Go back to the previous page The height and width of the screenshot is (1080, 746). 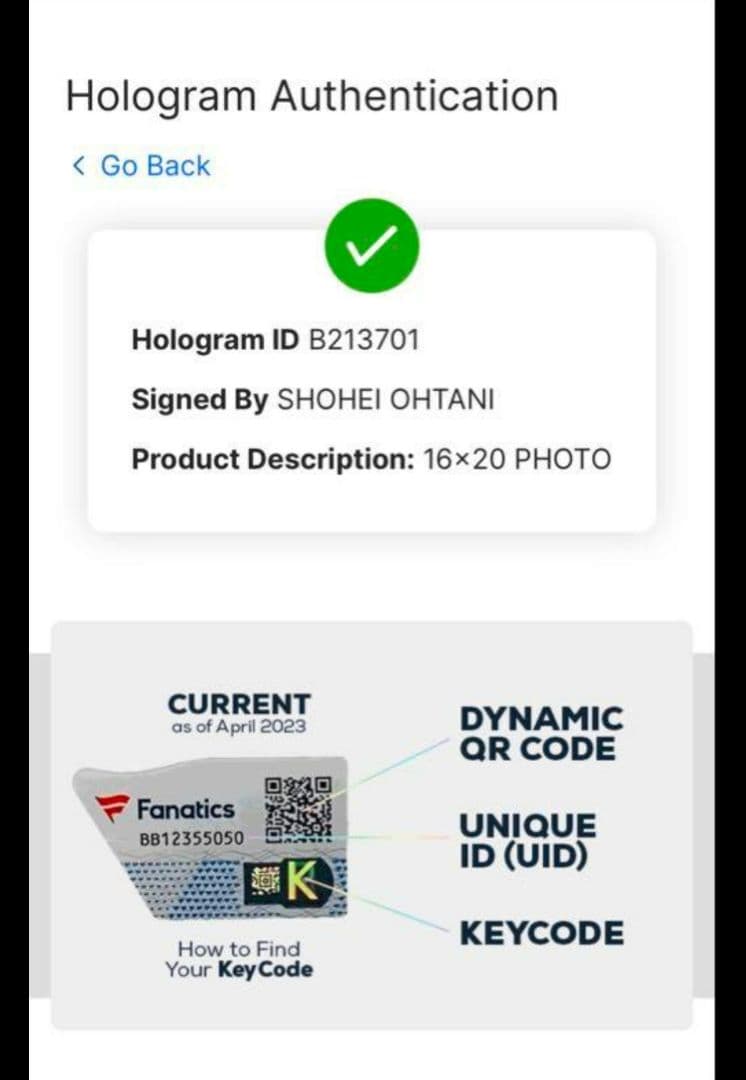click(141, 166)
